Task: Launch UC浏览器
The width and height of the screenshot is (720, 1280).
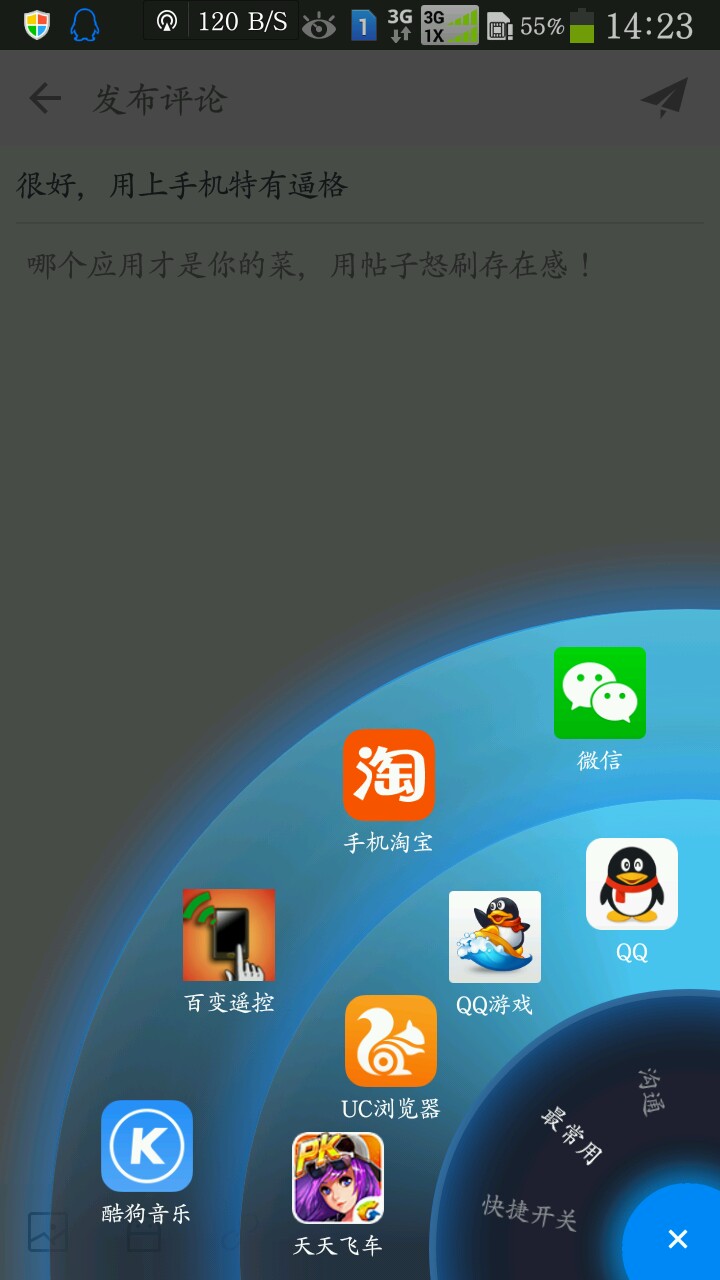Action: (x=391, y=1041)
